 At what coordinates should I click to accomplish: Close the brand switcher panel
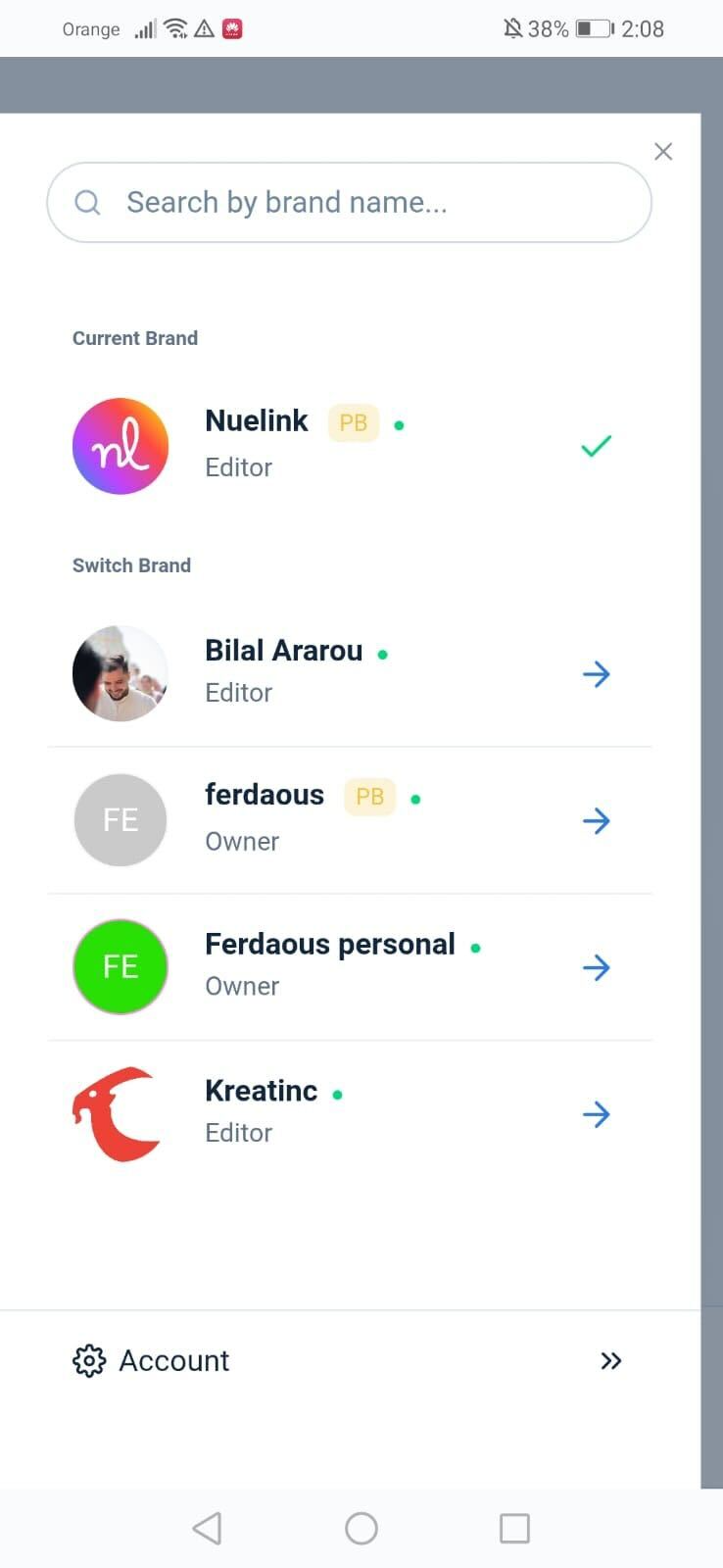click(663, 152)
